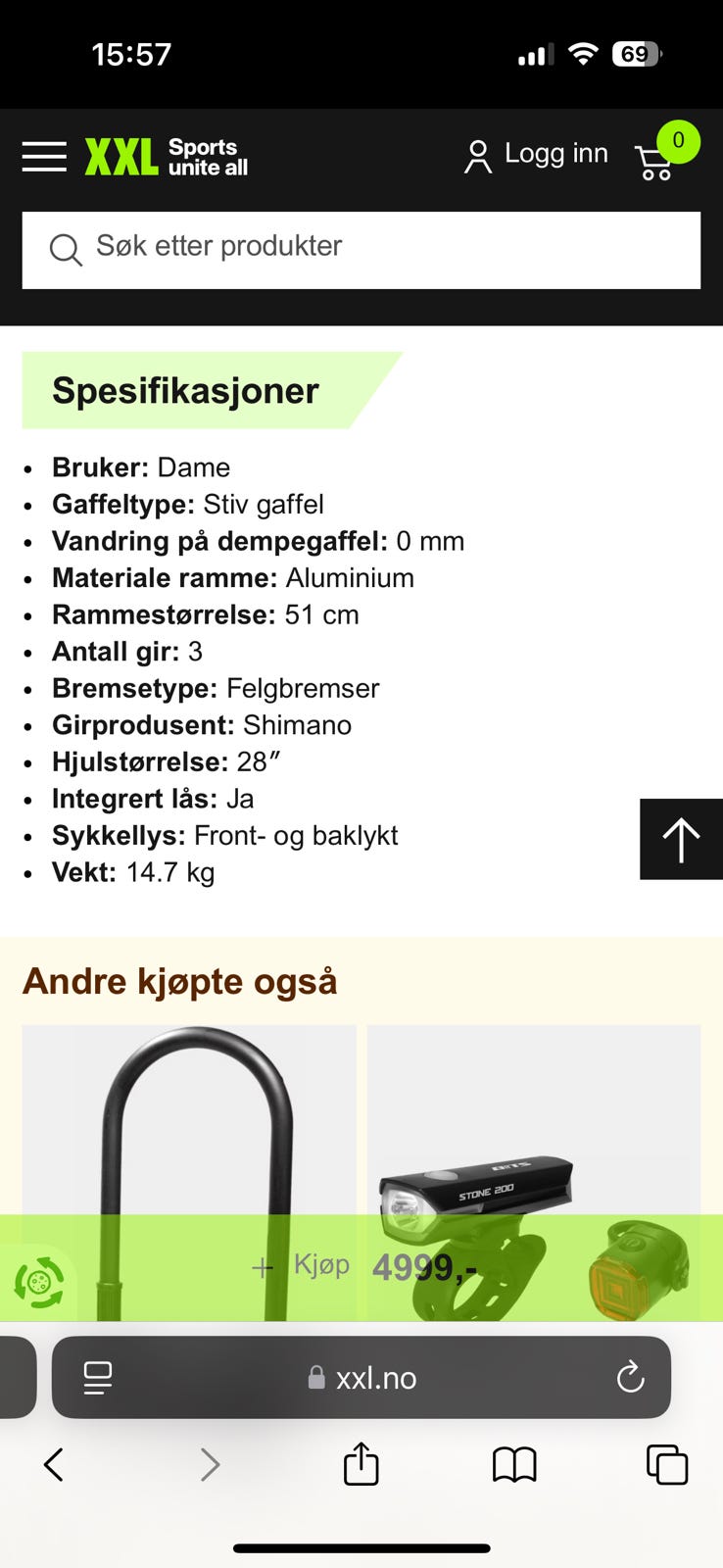Screen dimensions: 723x1568
Task: Open the page settings icon in address bar
Action: (96, 1377)
